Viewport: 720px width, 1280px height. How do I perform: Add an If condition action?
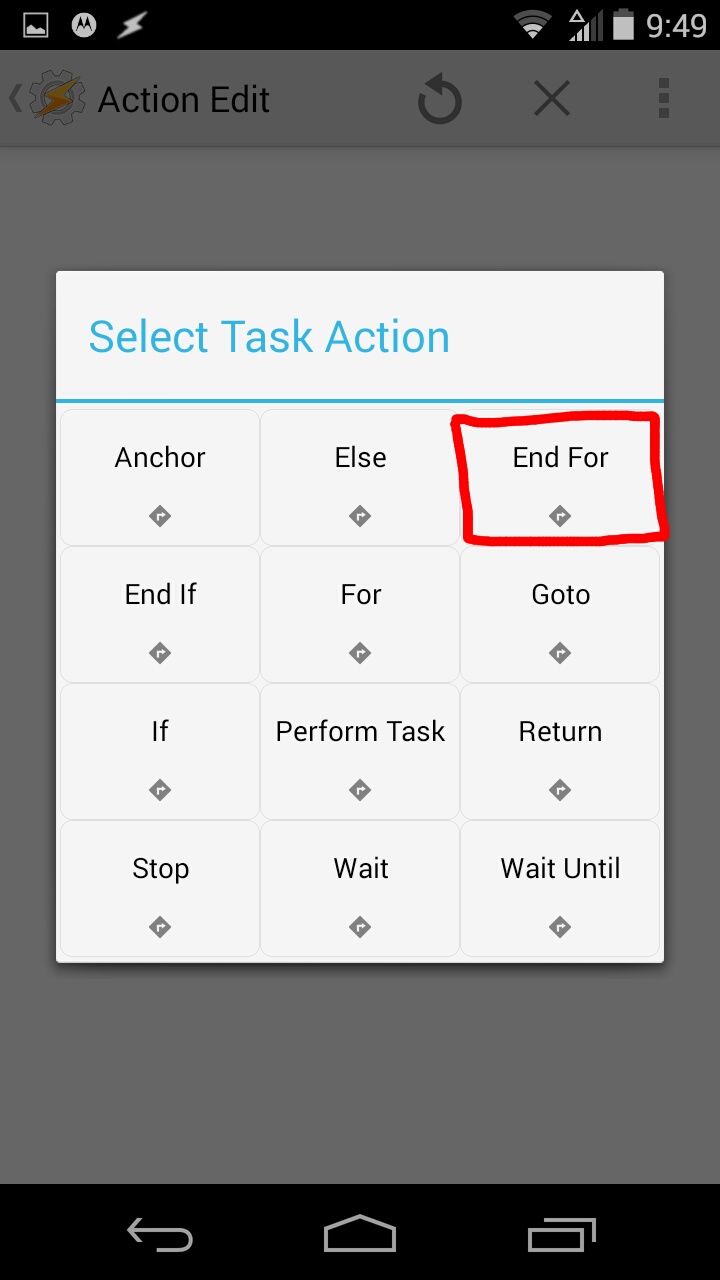pos(160,752)
